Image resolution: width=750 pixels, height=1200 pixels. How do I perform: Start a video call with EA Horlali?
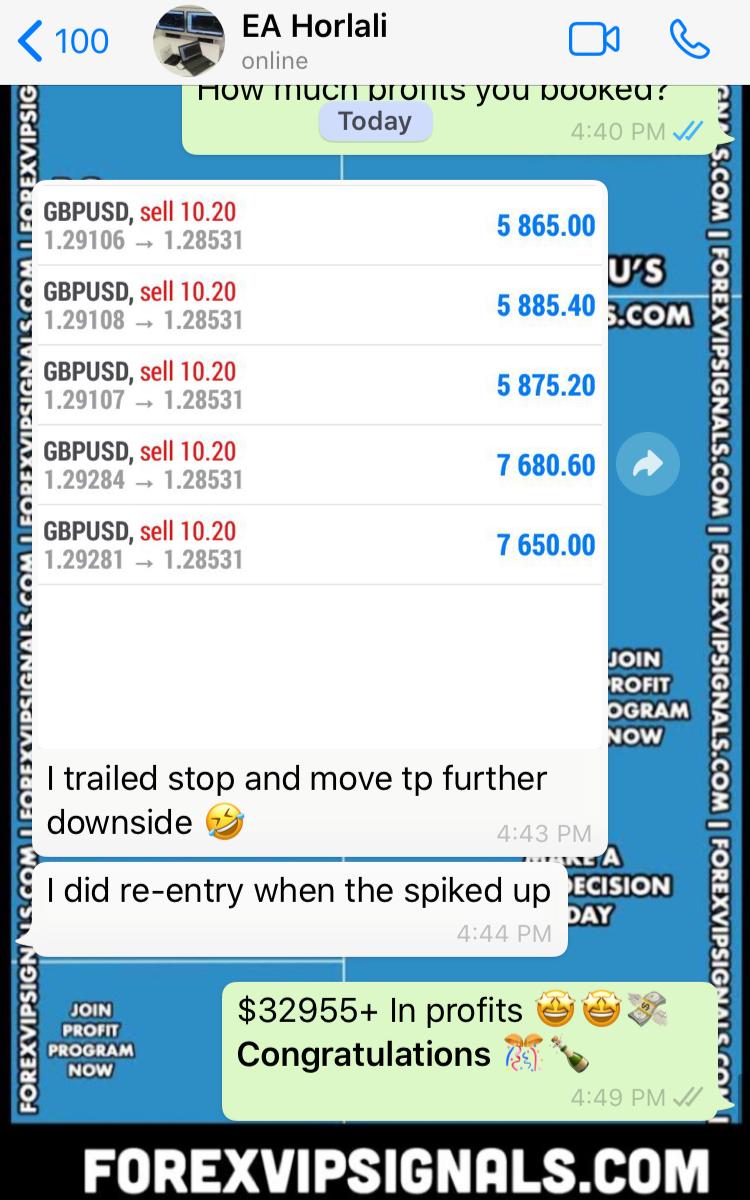pyautogui.click(x=594, y=41)
